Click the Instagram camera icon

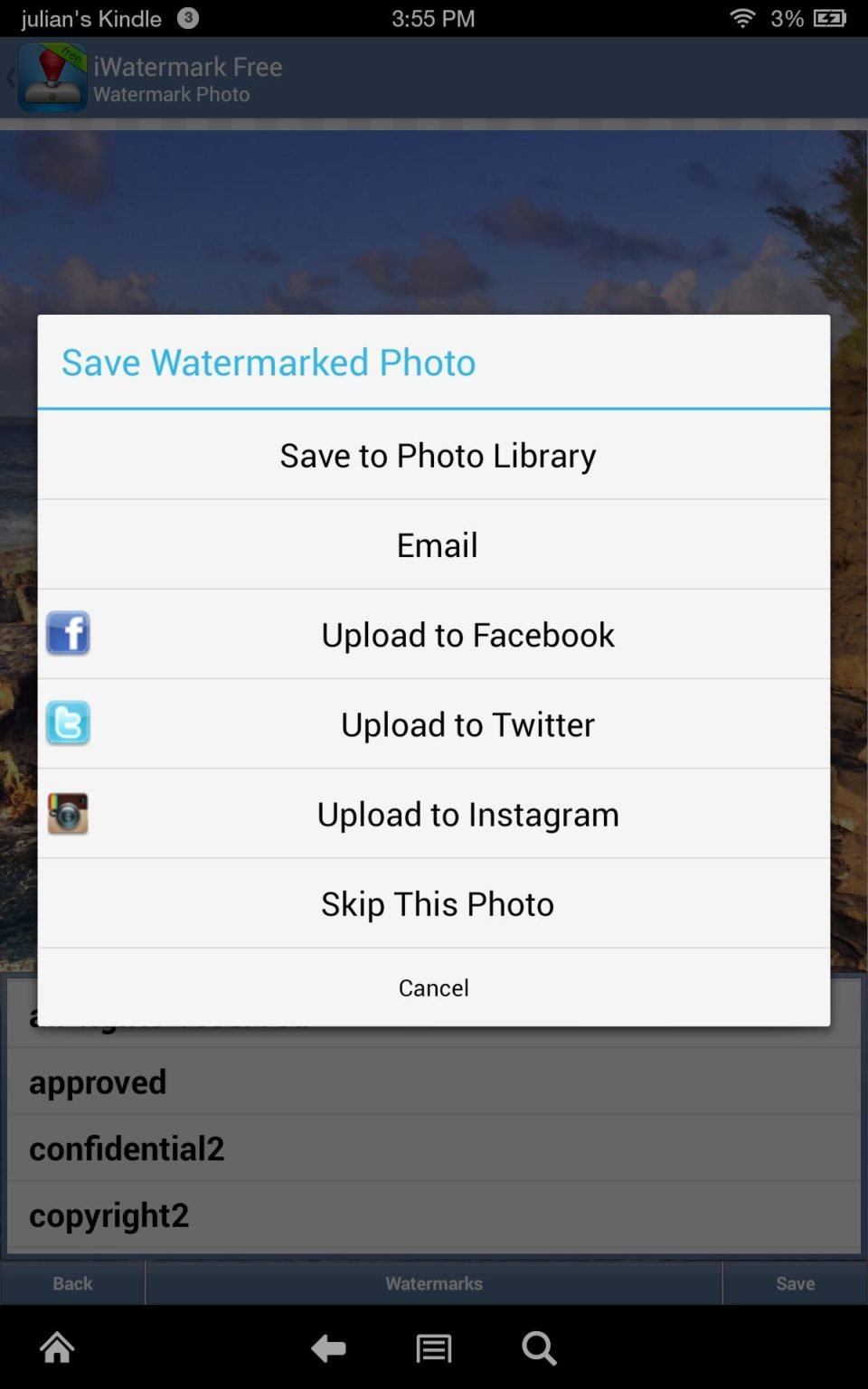(x=67, y=813)
